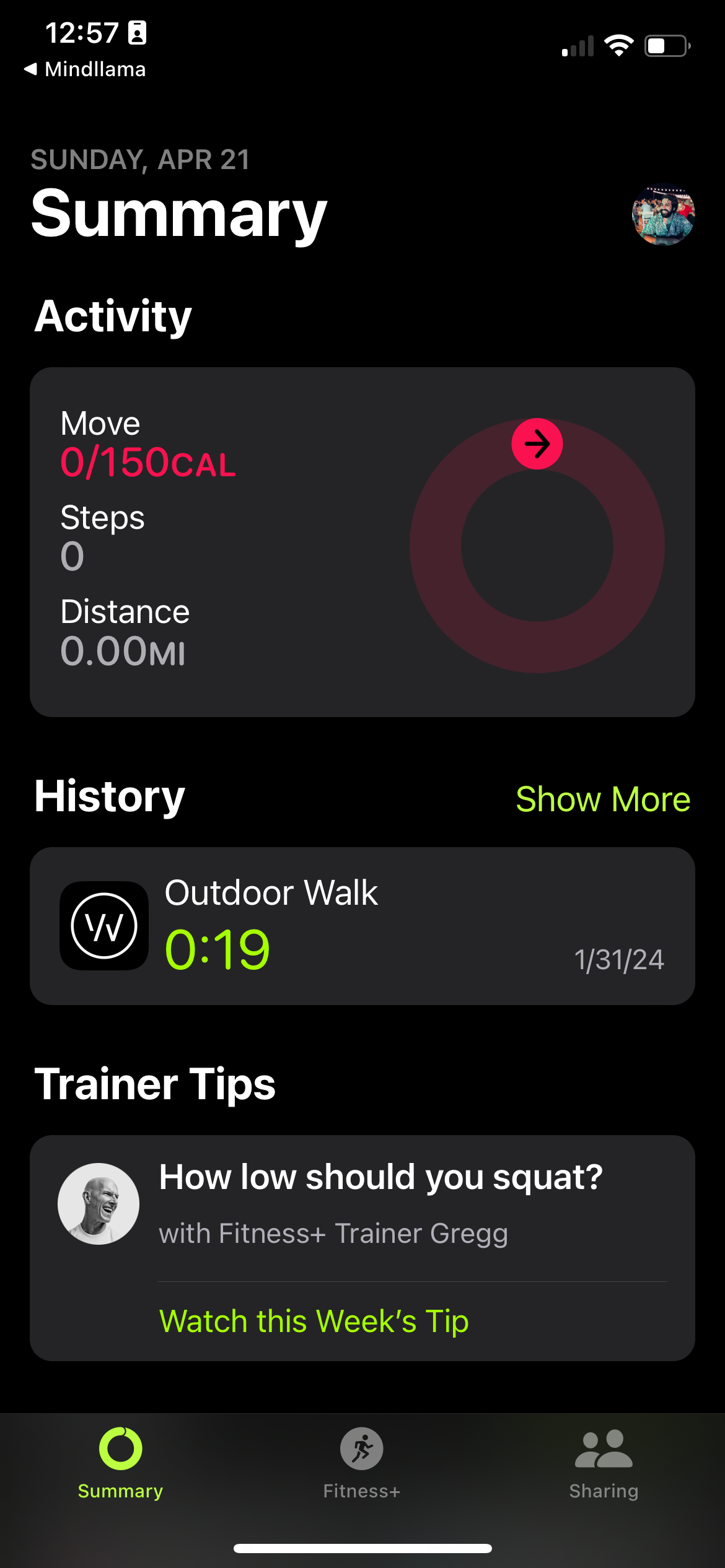The image size is (725, 1568).
Task: Watch this Week's Tip
Action: click(315, 1320)
